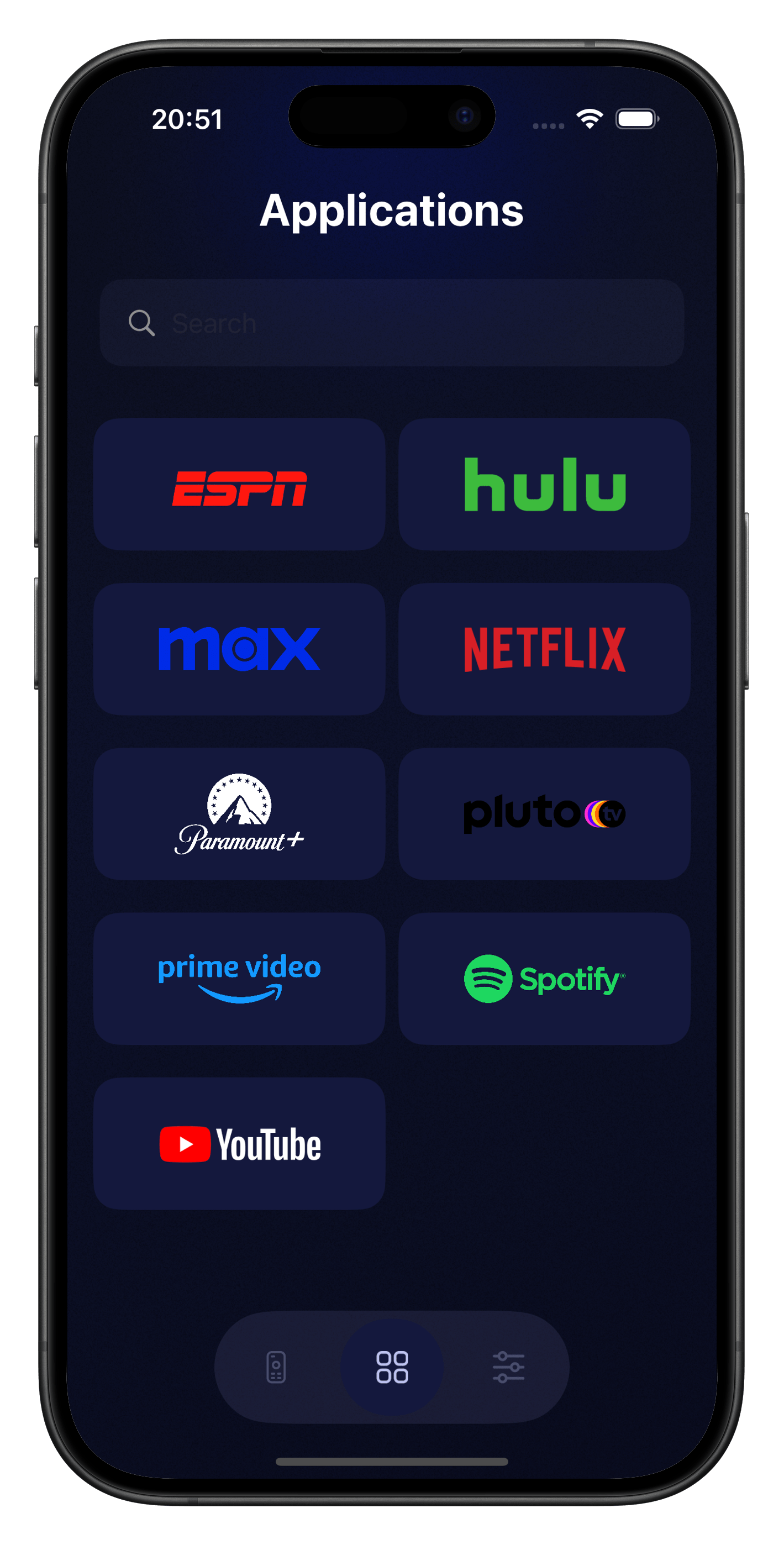Launch the YouTube app
This screenshot has height=1545, width=784.
click(x=239, y=1139)
